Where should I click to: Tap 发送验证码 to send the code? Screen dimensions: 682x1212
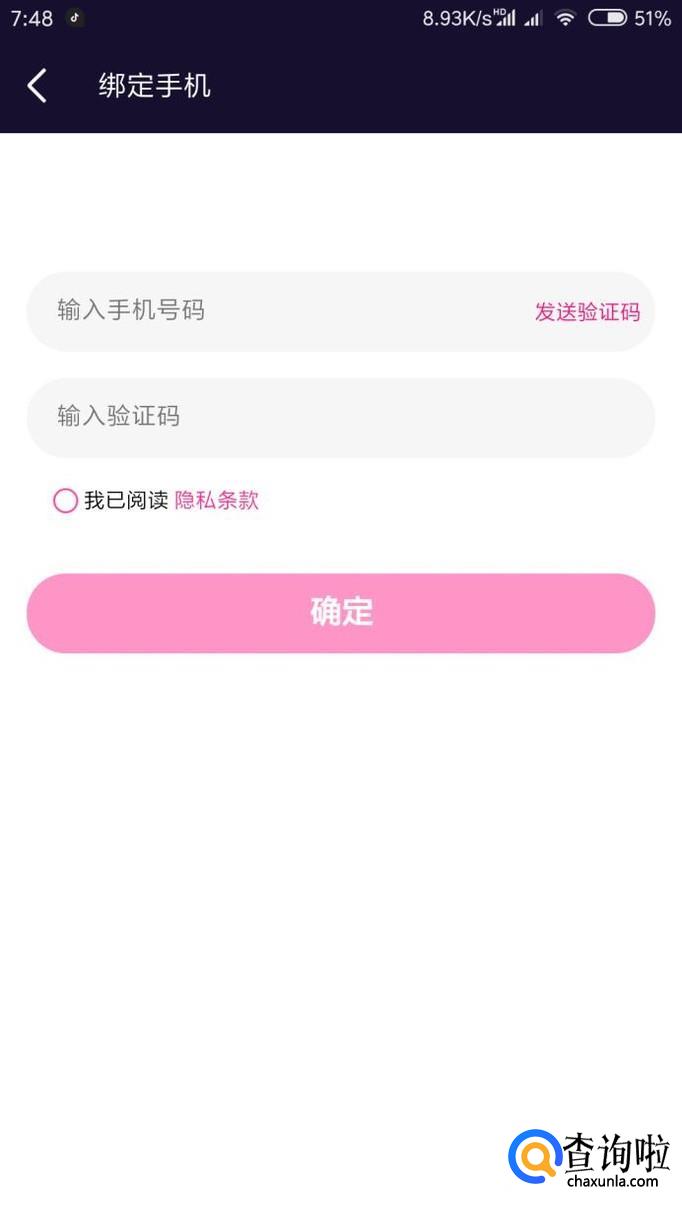tap(587, 312)
